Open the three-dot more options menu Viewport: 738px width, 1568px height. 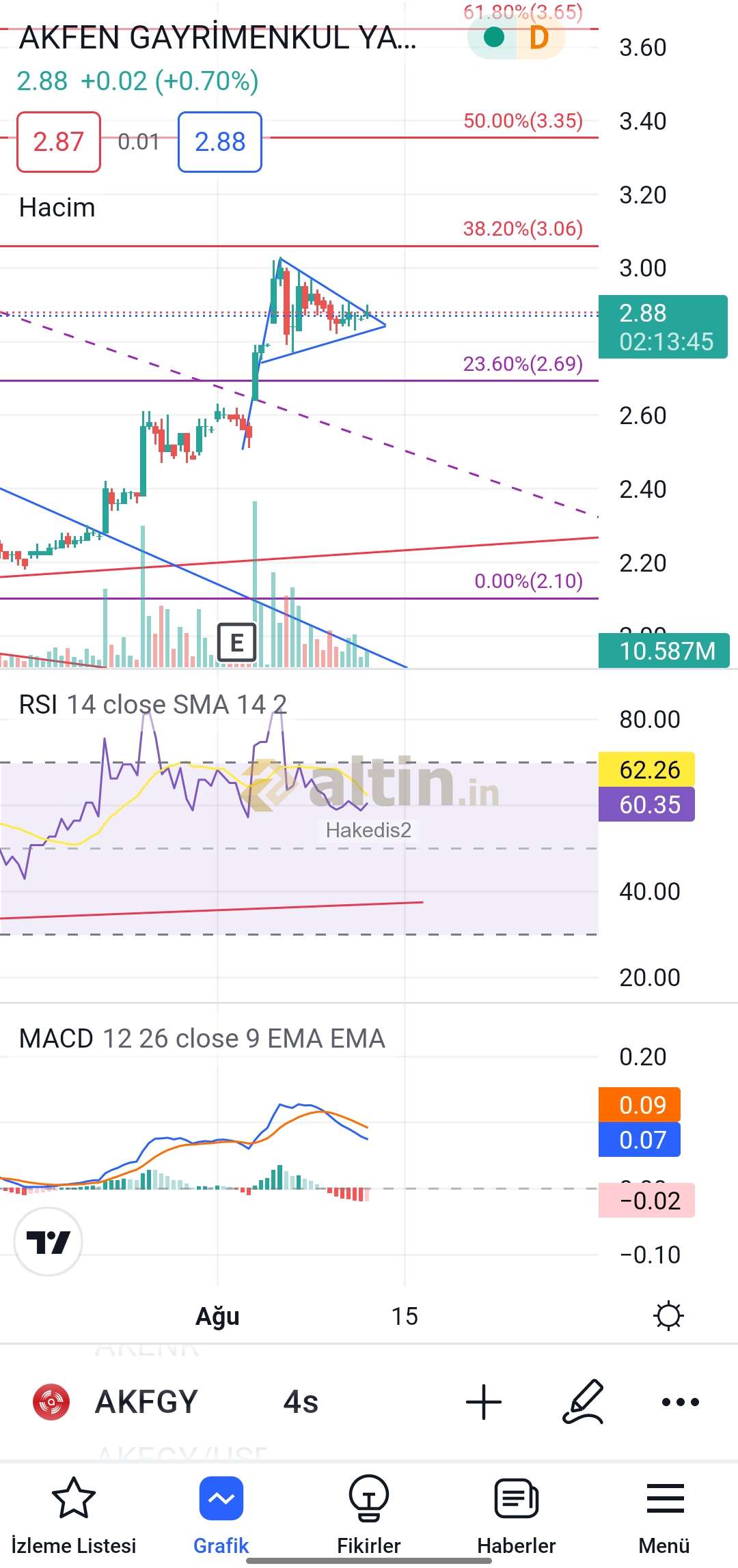pos(681,1402)
